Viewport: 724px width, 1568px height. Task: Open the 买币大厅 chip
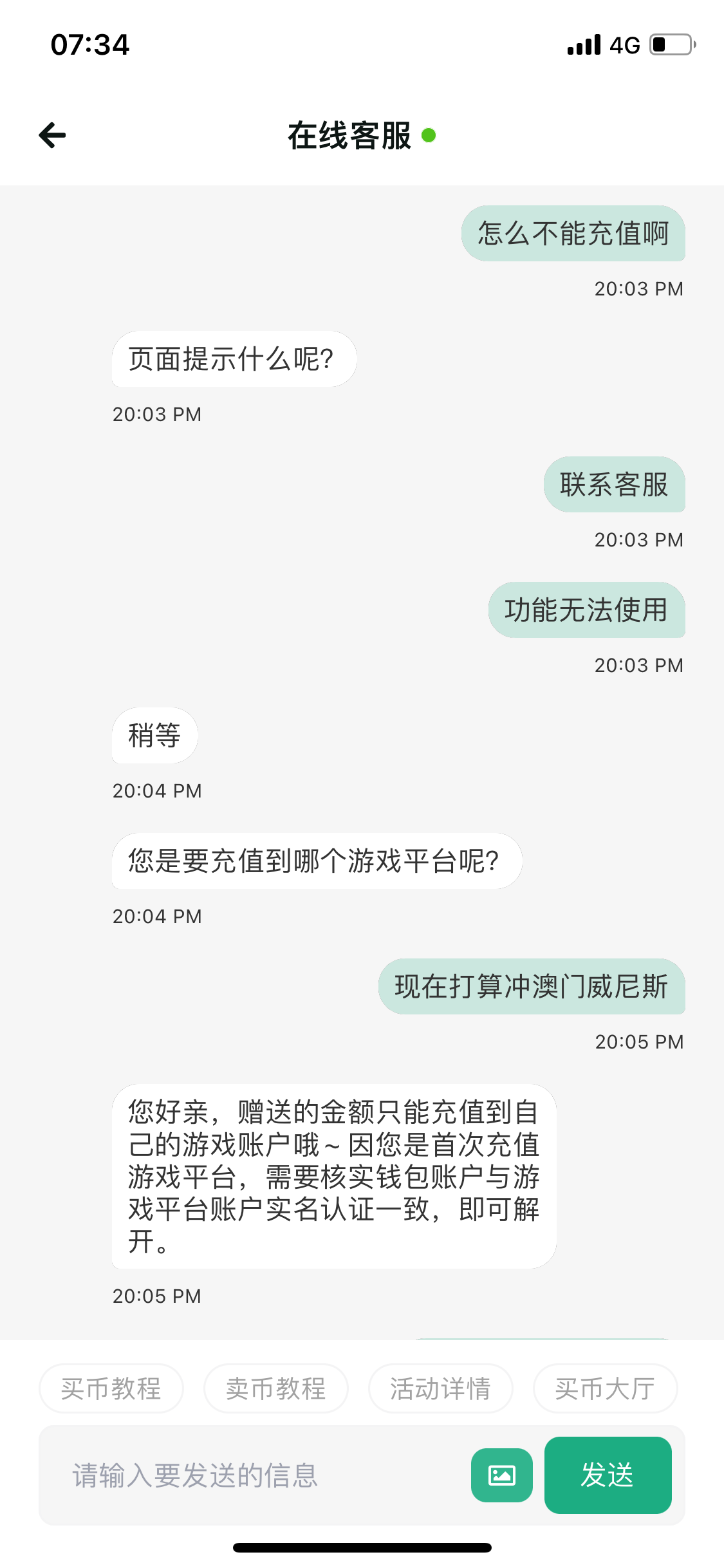pyautogui.click(x=605, y=1388)
